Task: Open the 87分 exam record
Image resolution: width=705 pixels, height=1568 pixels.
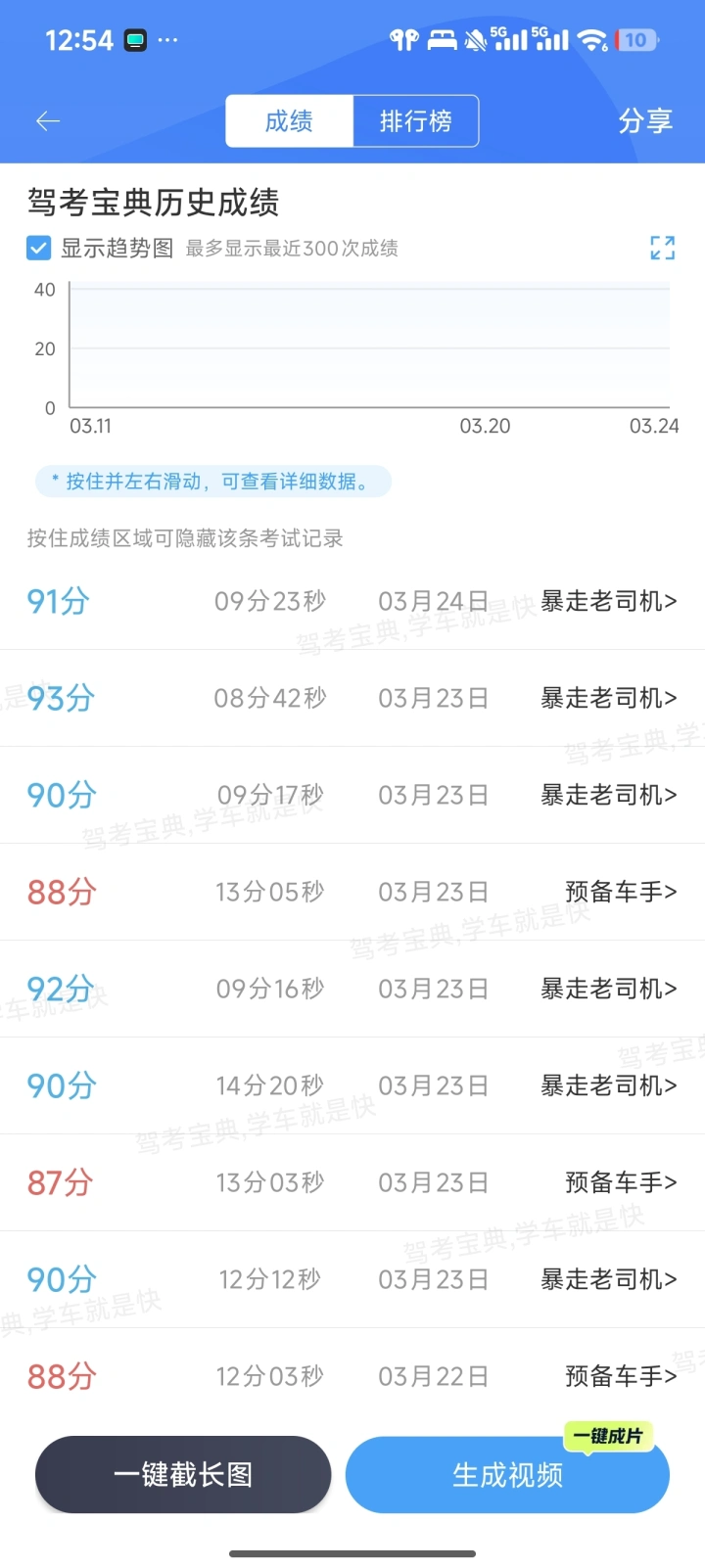Action: 352,1182
